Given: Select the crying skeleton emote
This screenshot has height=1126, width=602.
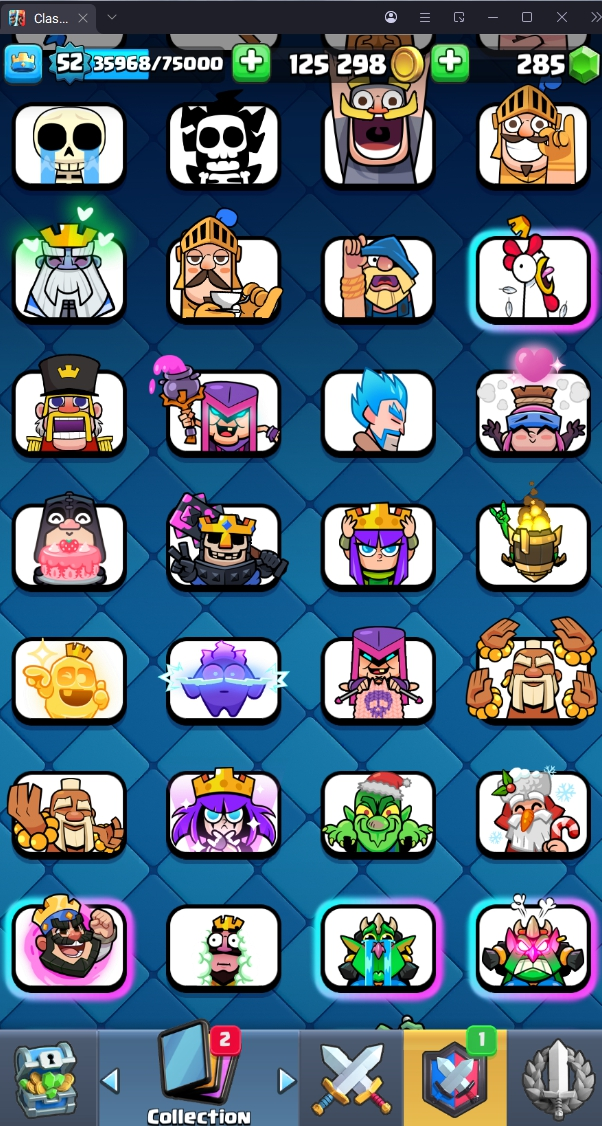Looking at the screenshot, I should (69, 145).
